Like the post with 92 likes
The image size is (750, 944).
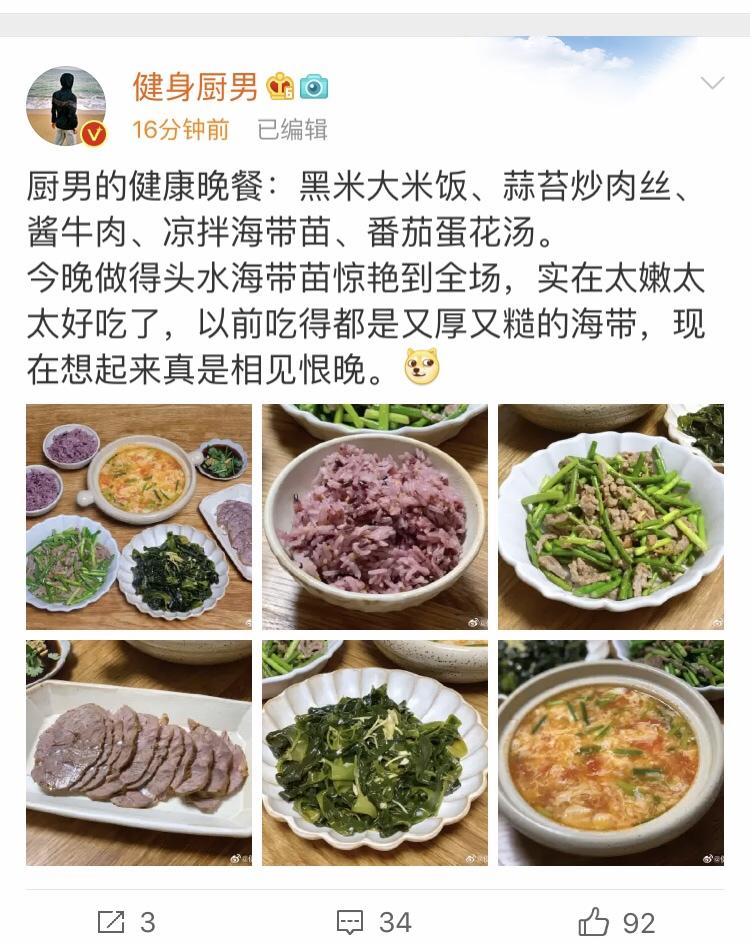[x=617, y=922]
